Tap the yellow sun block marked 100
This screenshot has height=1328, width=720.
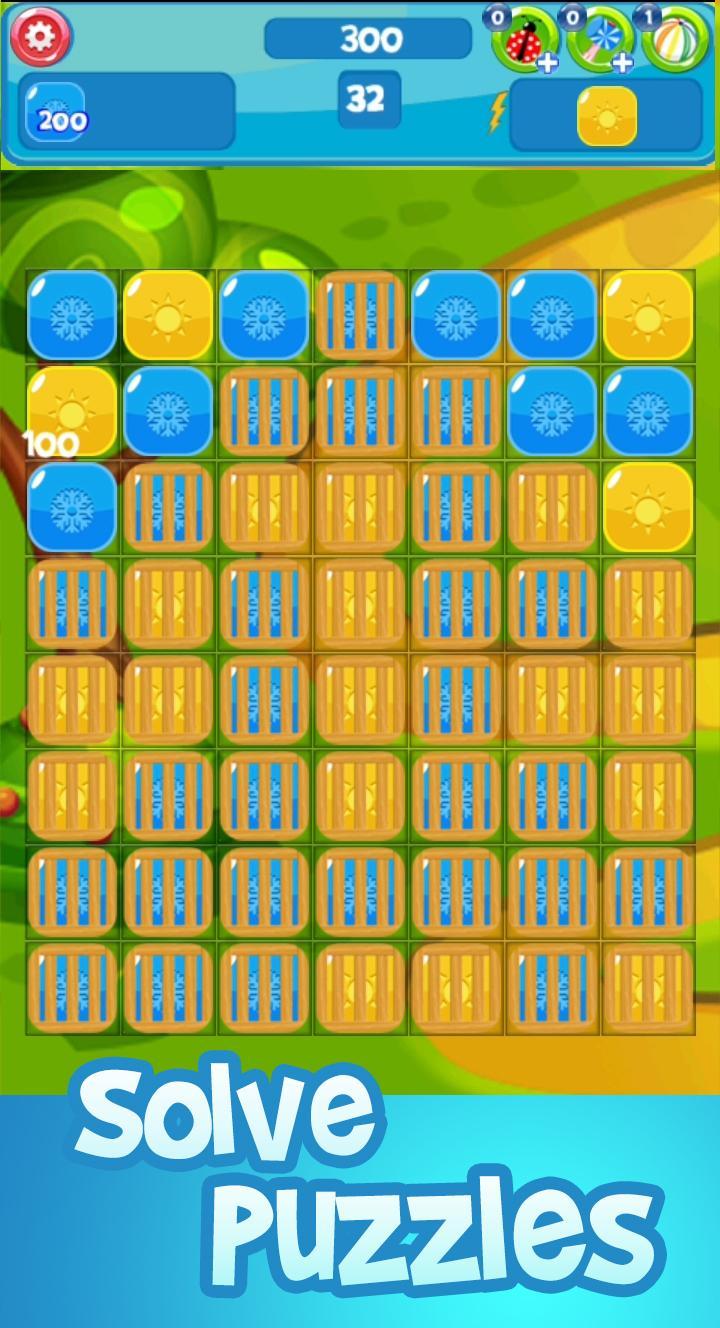click(71, 411)
